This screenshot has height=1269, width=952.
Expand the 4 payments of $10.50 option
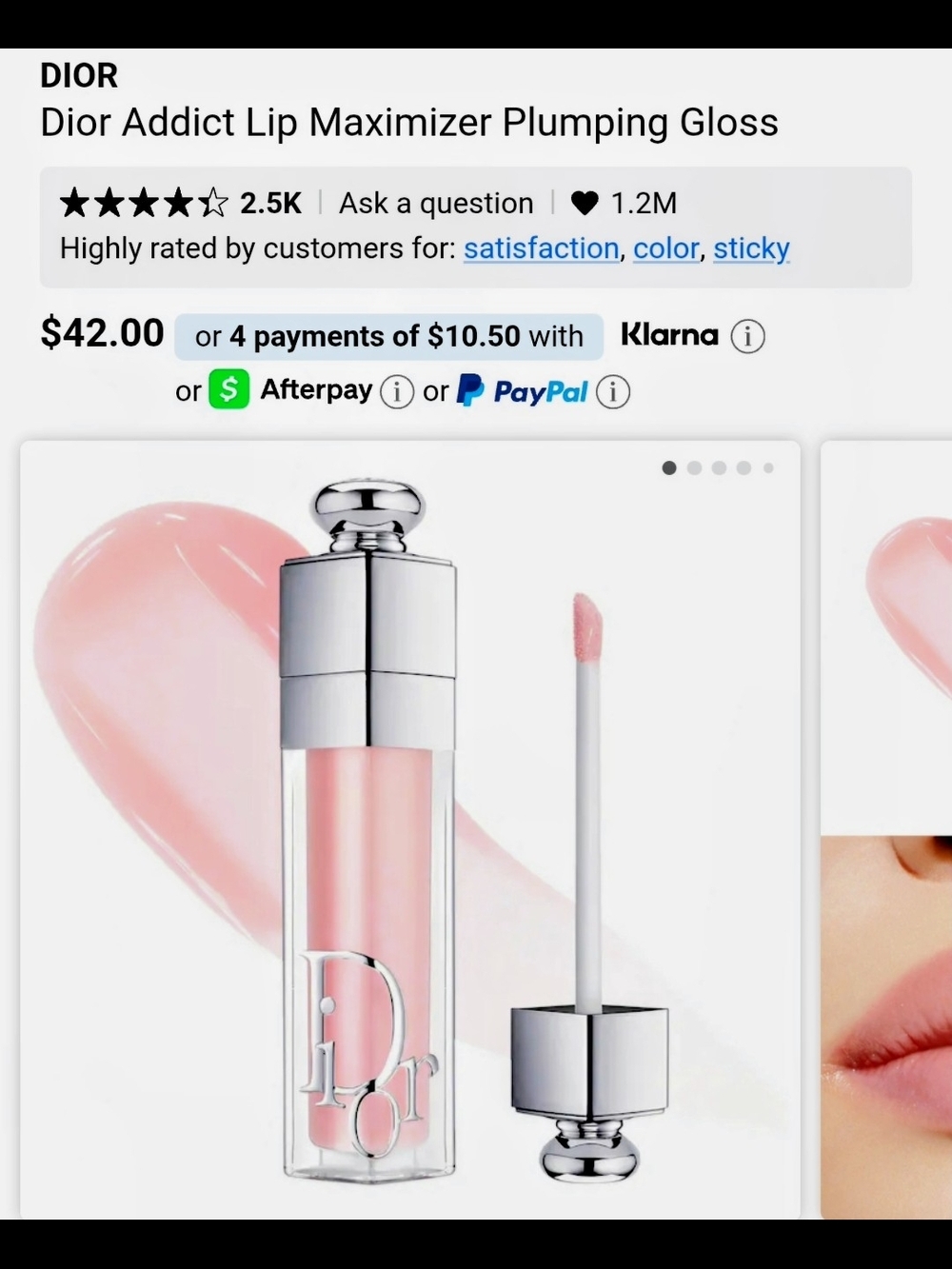387,336
